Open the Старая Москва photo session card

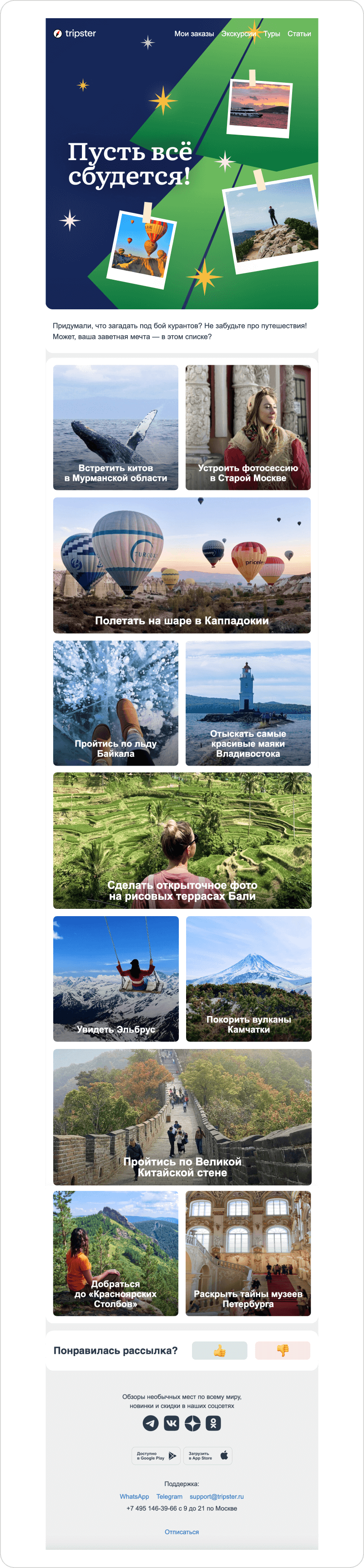[248, 427]
